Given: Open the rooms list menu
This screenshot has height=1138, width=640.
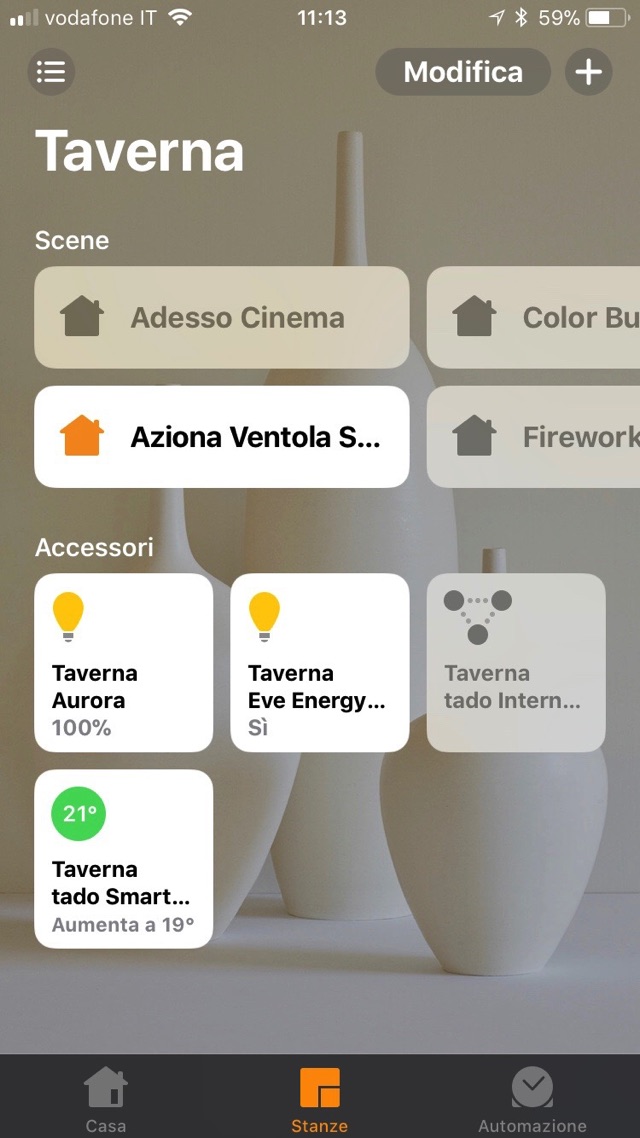Looking at the screenshot, I should tap(51, 72).
